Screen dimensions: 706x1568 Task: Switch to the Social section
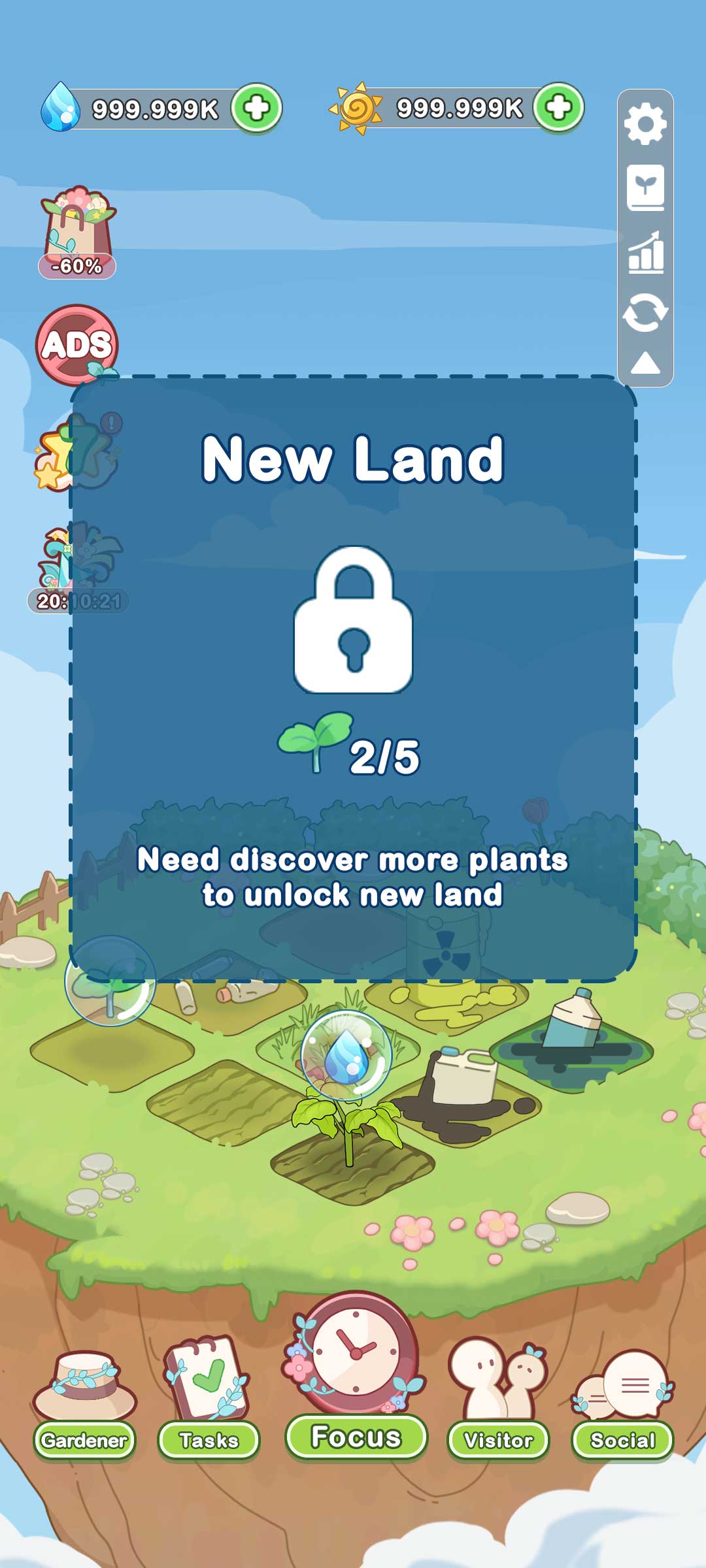click(x=622, y=1403)
